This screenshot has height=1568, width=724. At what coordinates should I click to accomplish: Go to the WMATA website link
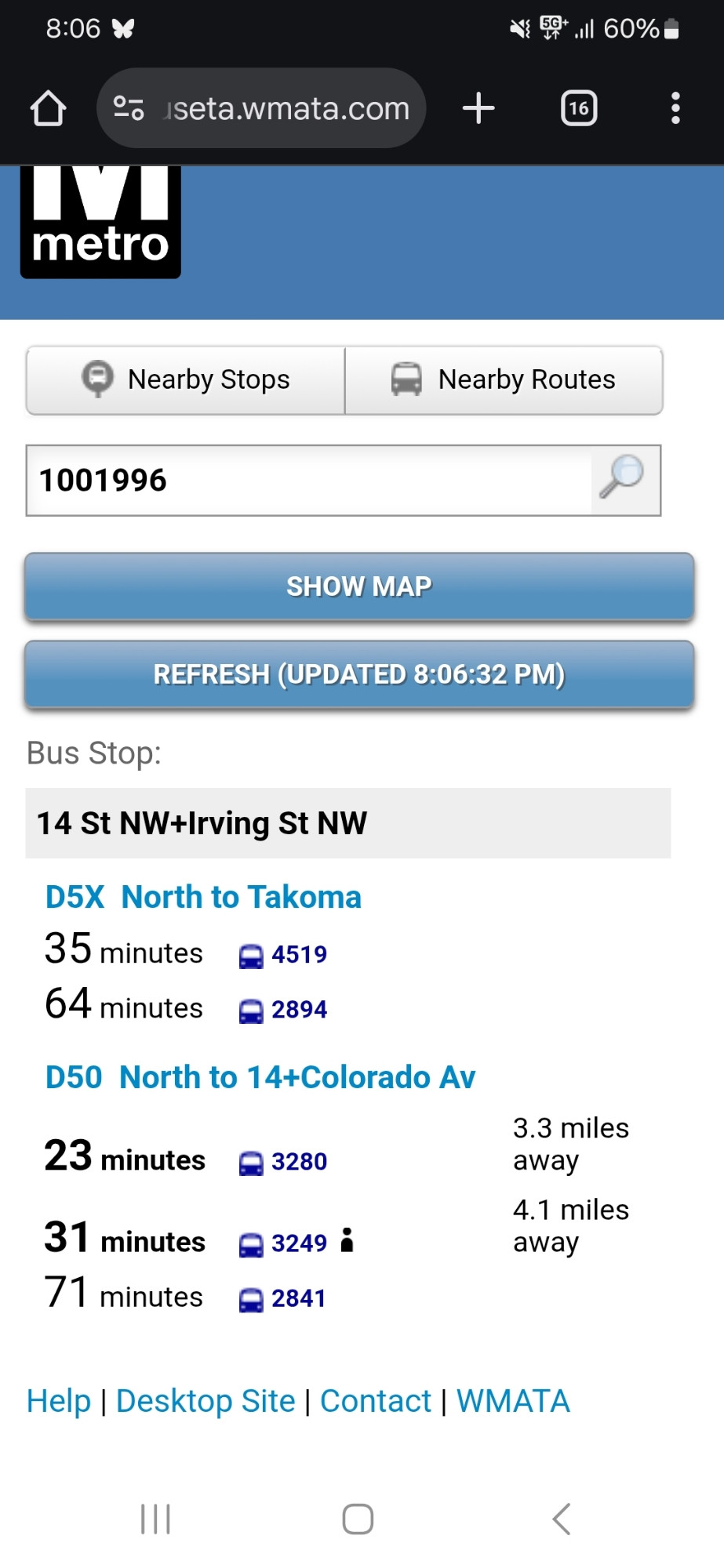[513, 1401]
